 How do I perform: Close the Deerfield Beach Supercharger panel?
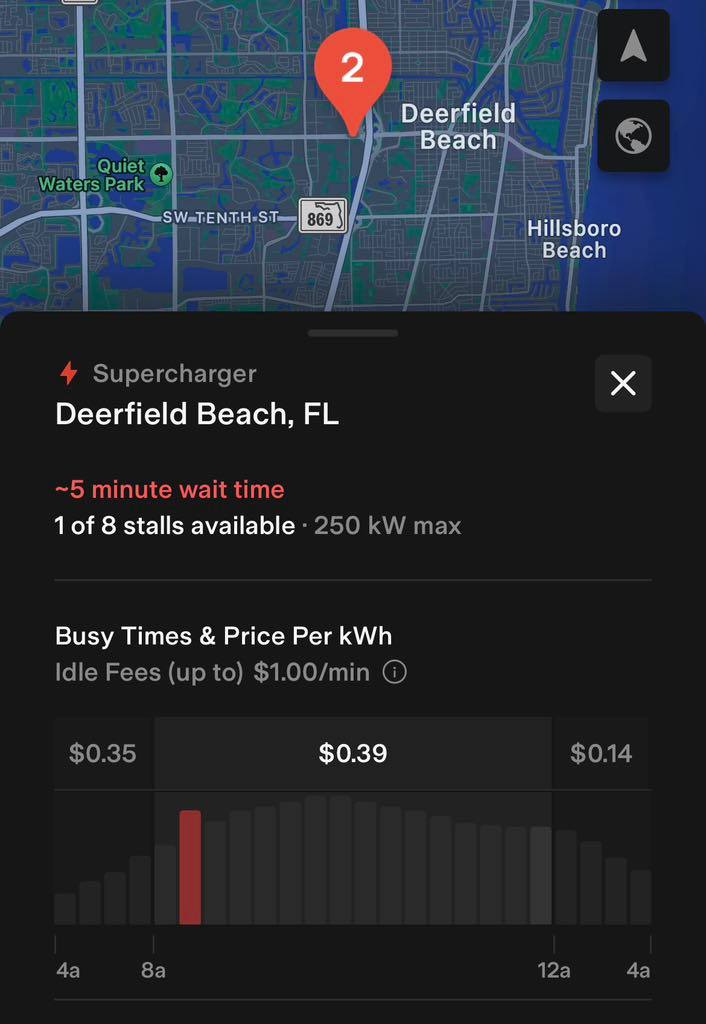tap(623, 383)
